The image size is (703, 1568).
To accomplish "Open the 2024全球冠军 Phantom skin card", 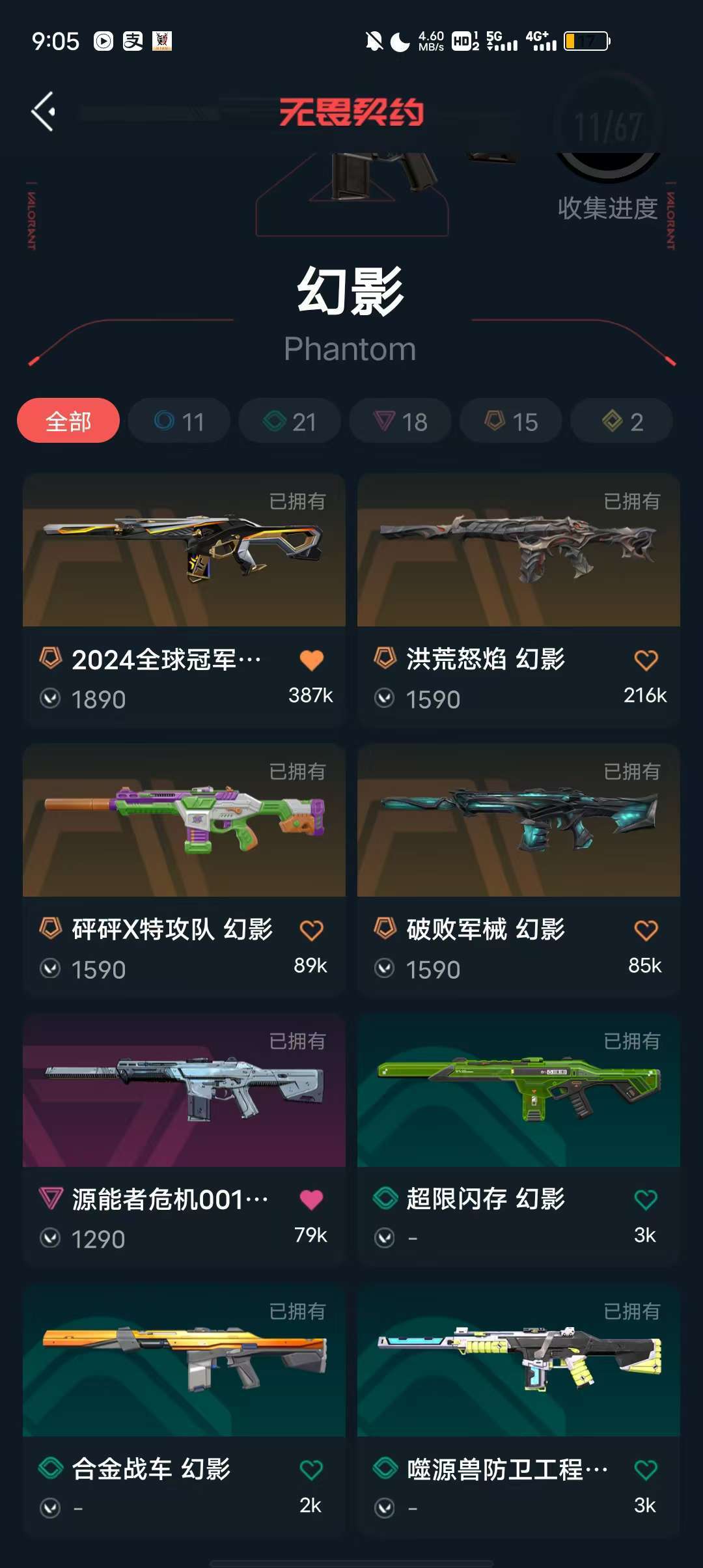I will tap(184, 600).
